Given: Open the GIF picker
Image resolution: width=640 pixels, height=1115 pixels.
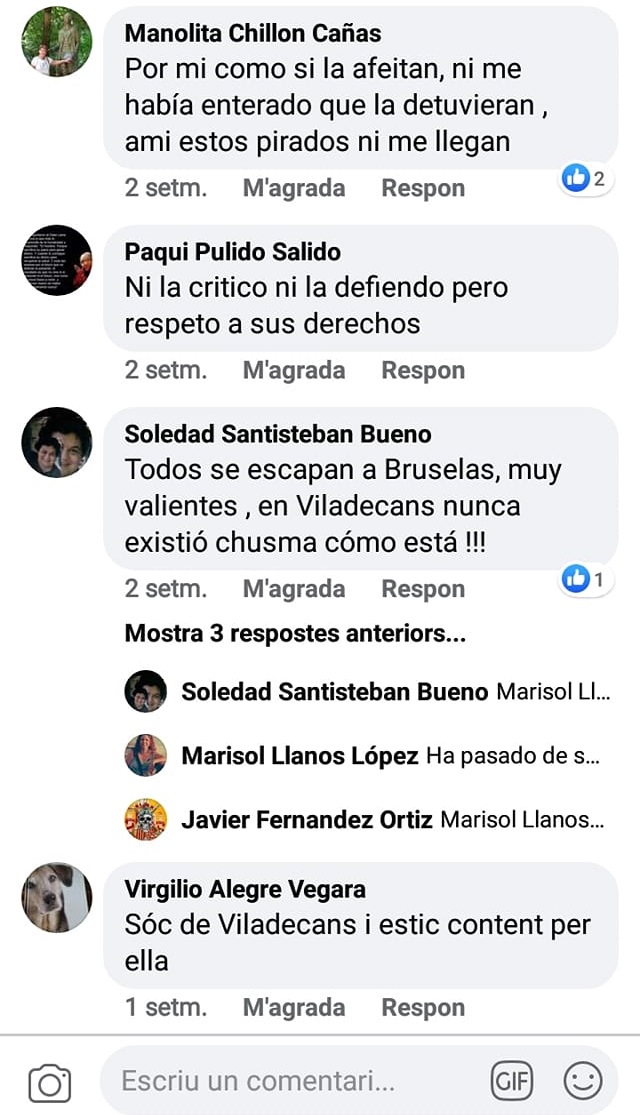Looking at the screenshot, I should click(x=512, y=1081).
